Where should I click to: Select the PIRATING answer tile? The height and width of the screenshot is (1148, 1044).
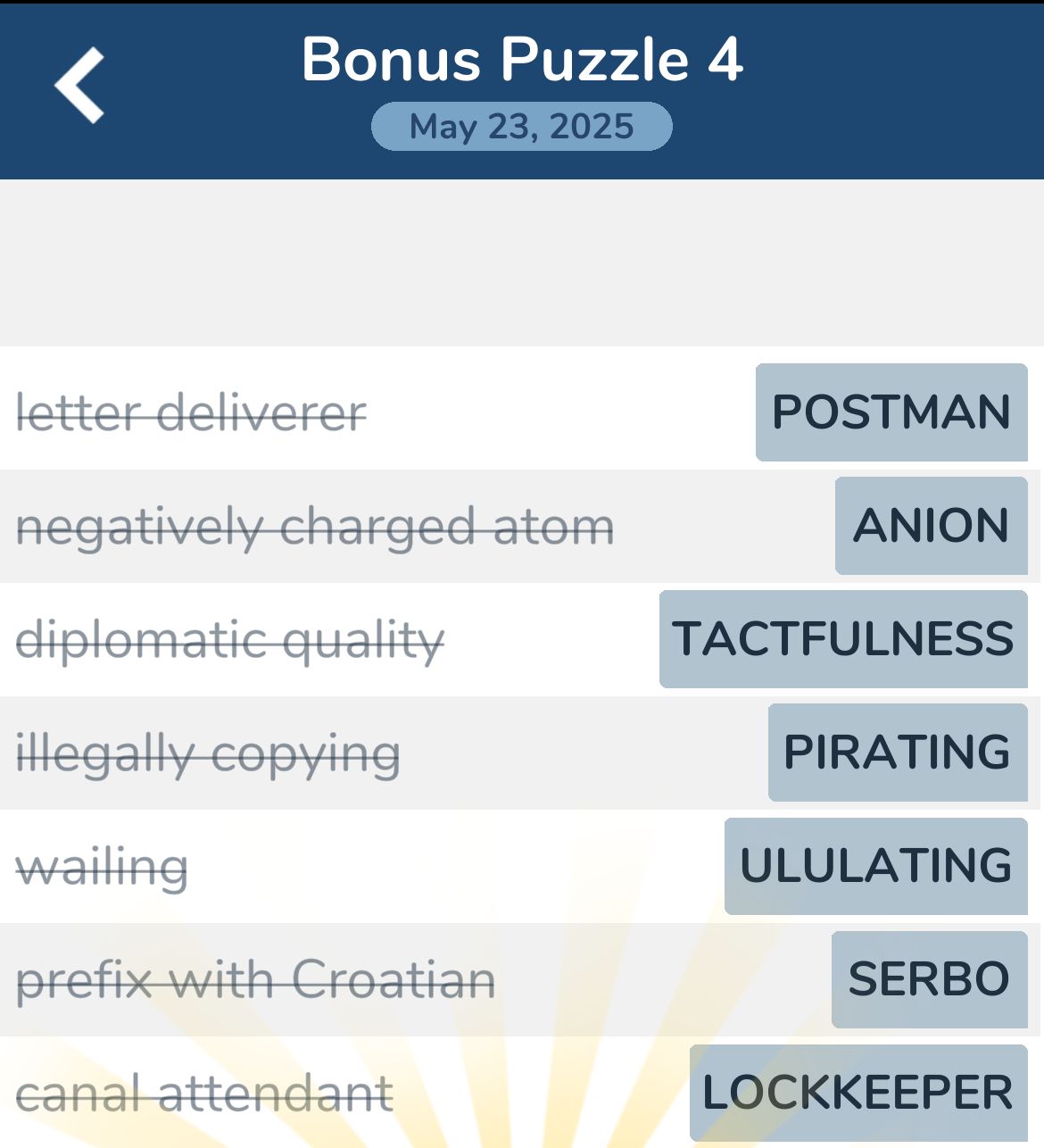pyautogui.click(x=897, y=753)
